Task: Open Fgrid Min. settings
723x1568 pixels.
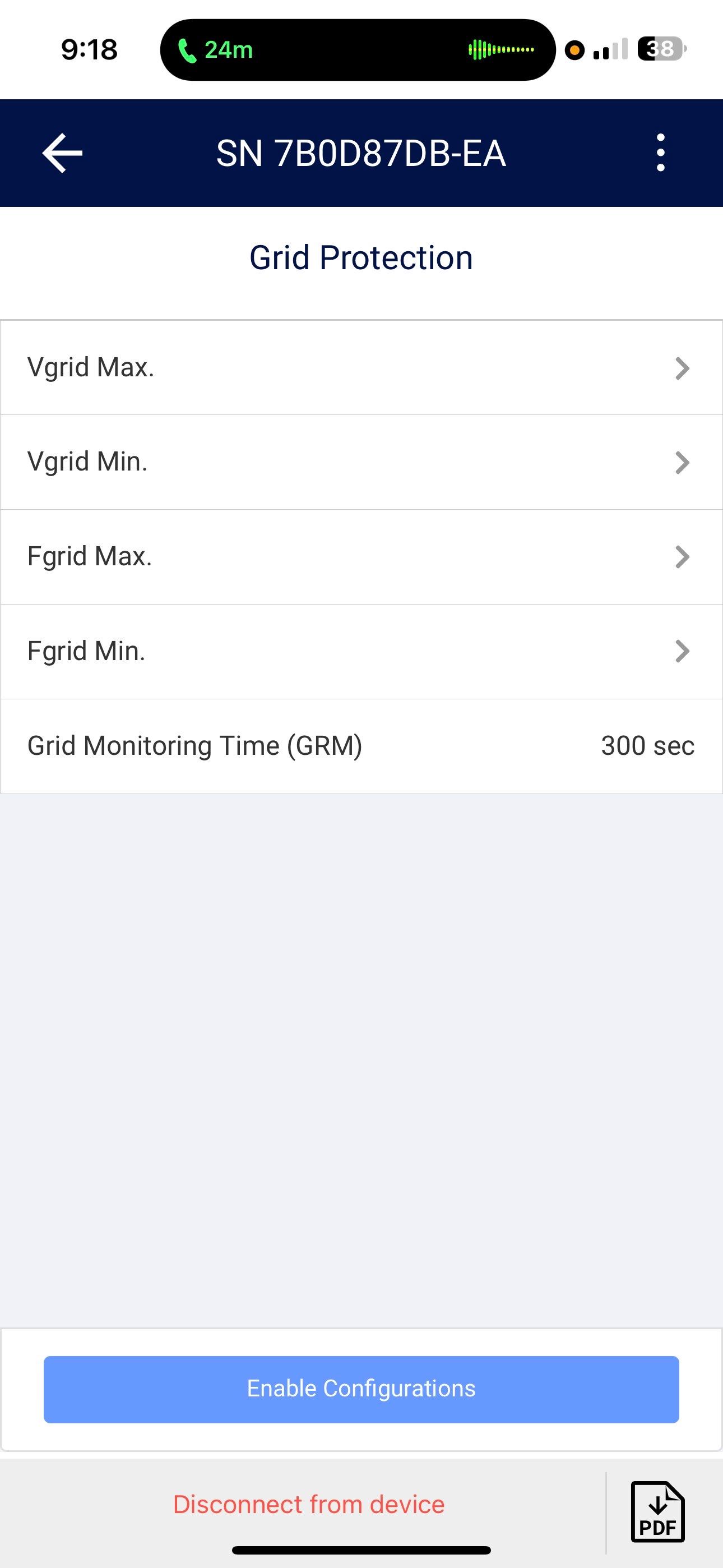Action: (x=361, y=651)
